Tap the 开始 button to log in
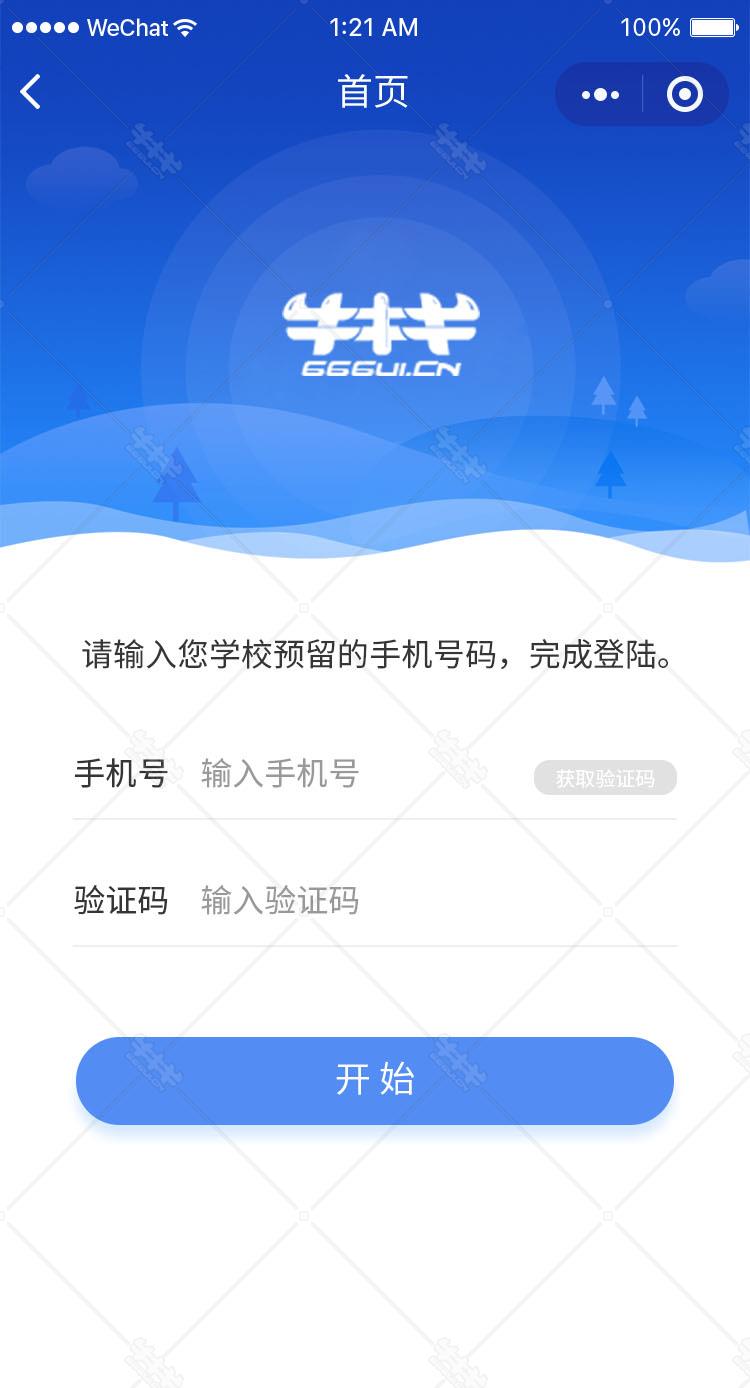The height and width of the screenshot is (1388, 750). 375,1080
